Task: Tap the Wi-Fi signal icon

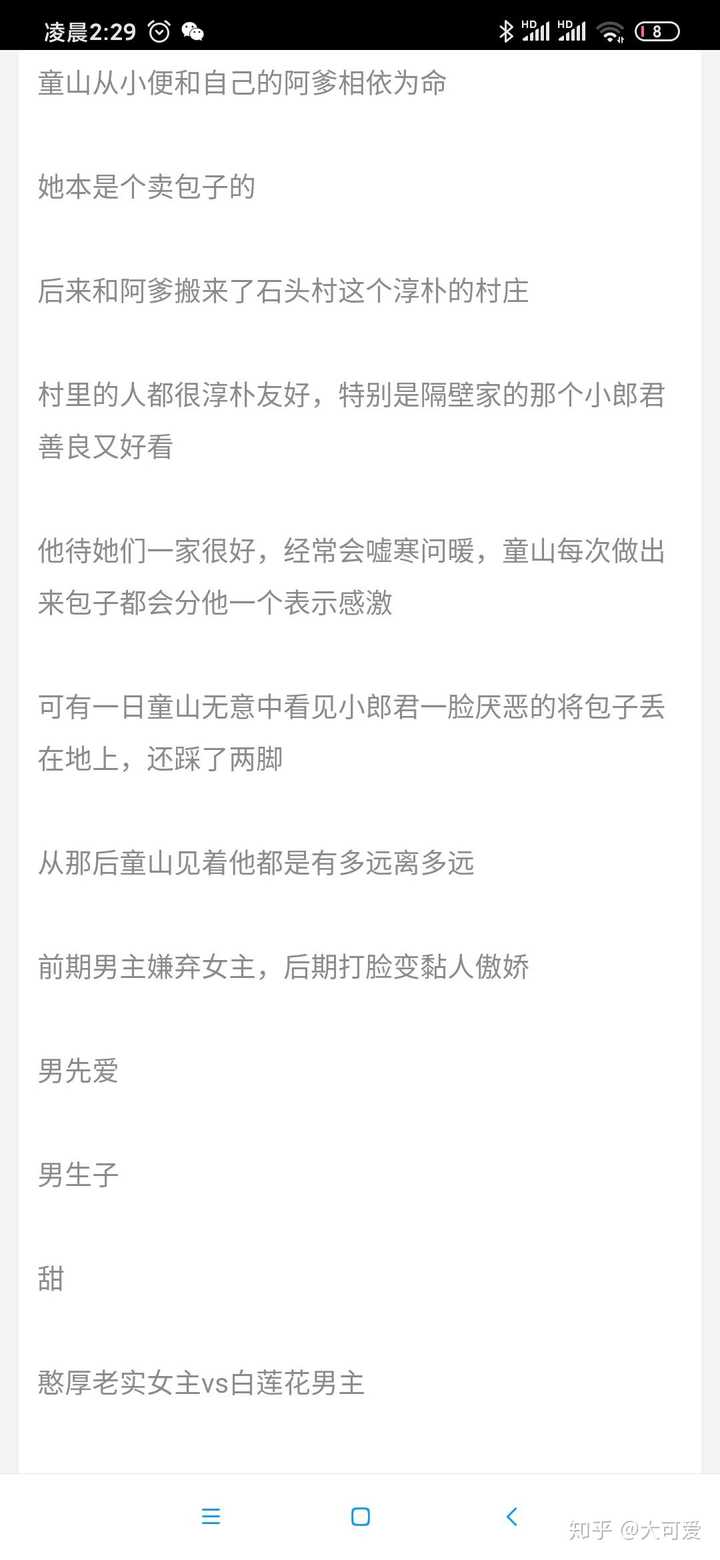Action: coord(611,31)
